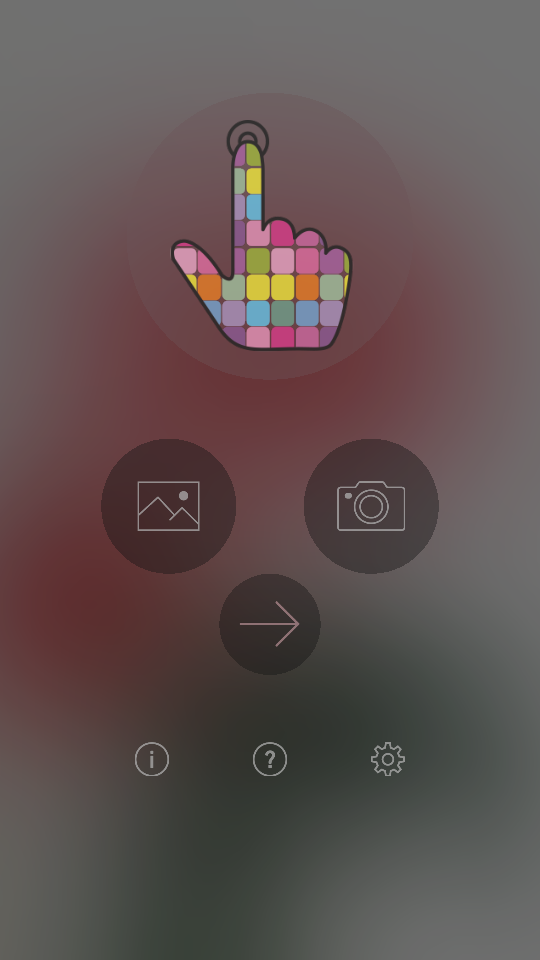
Task: Open settings via the gear icon
Action: pyautogui.click(x=388, y=759)
